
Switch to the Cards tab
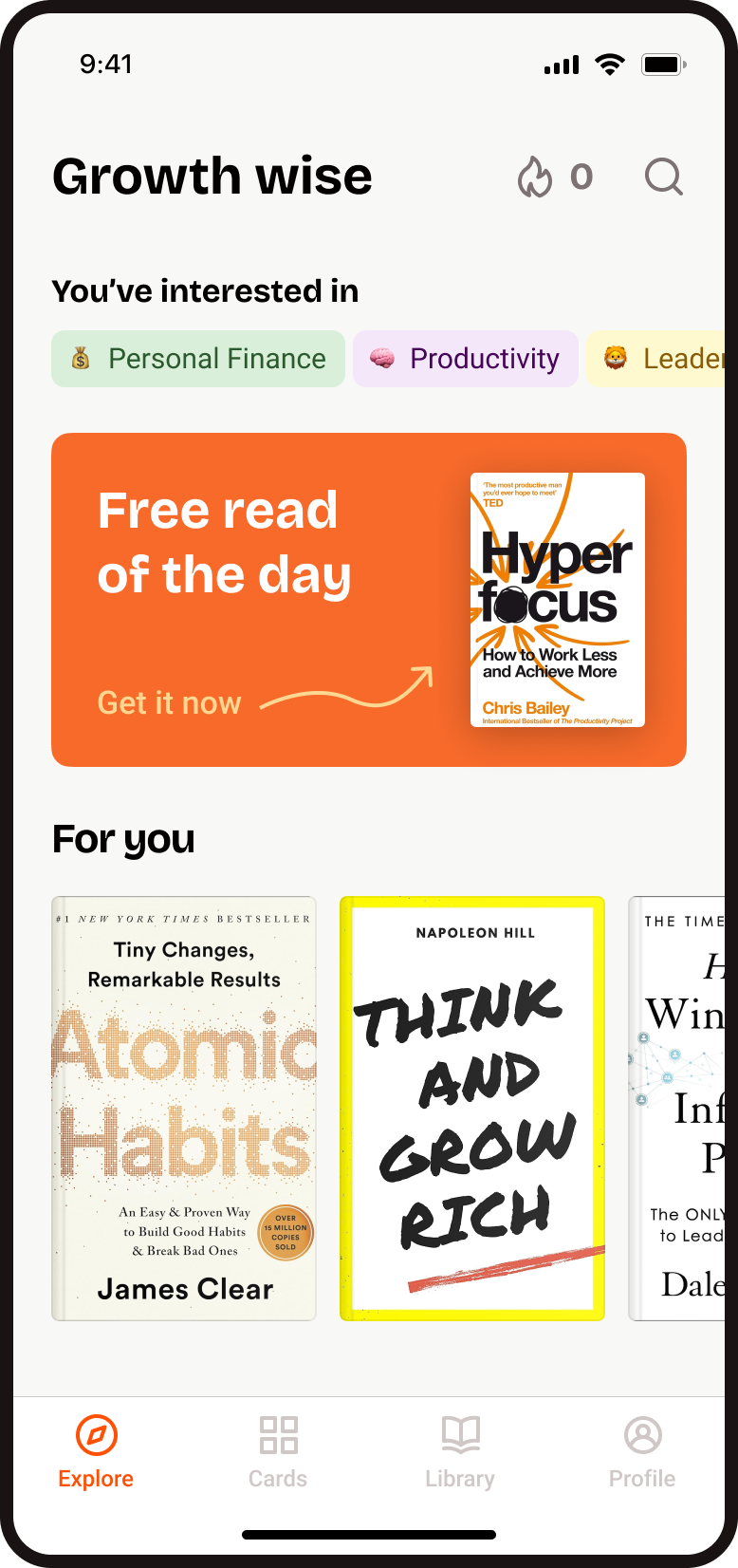tap(278, 1452)
